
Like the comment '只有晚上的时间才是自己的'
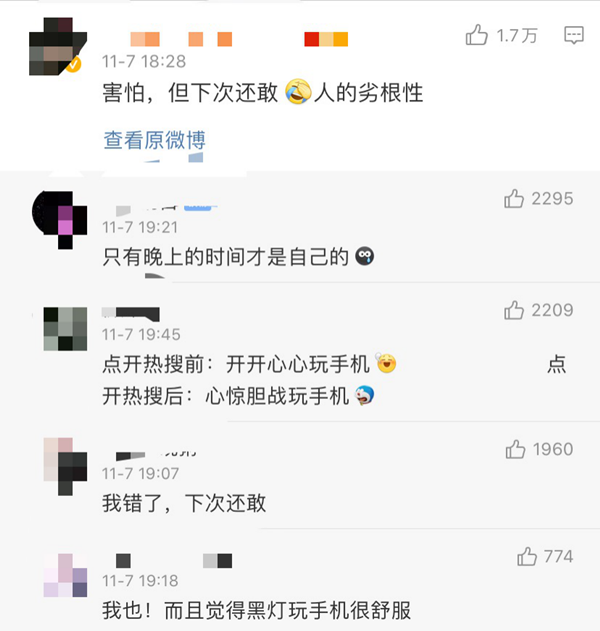pyautogui.click(x=514, y=199)
